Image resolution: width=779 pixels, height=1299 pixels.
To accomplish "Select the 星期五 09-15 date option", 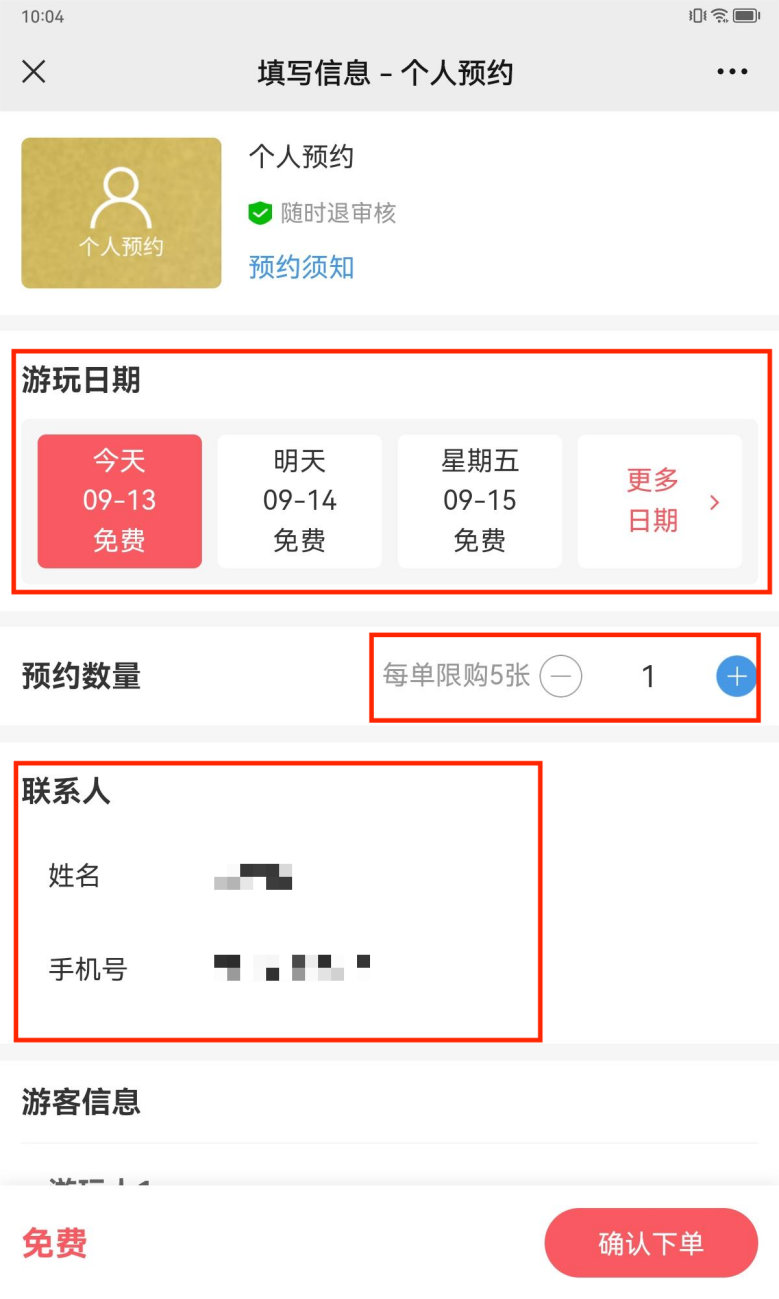I will [x=479, y=501].
